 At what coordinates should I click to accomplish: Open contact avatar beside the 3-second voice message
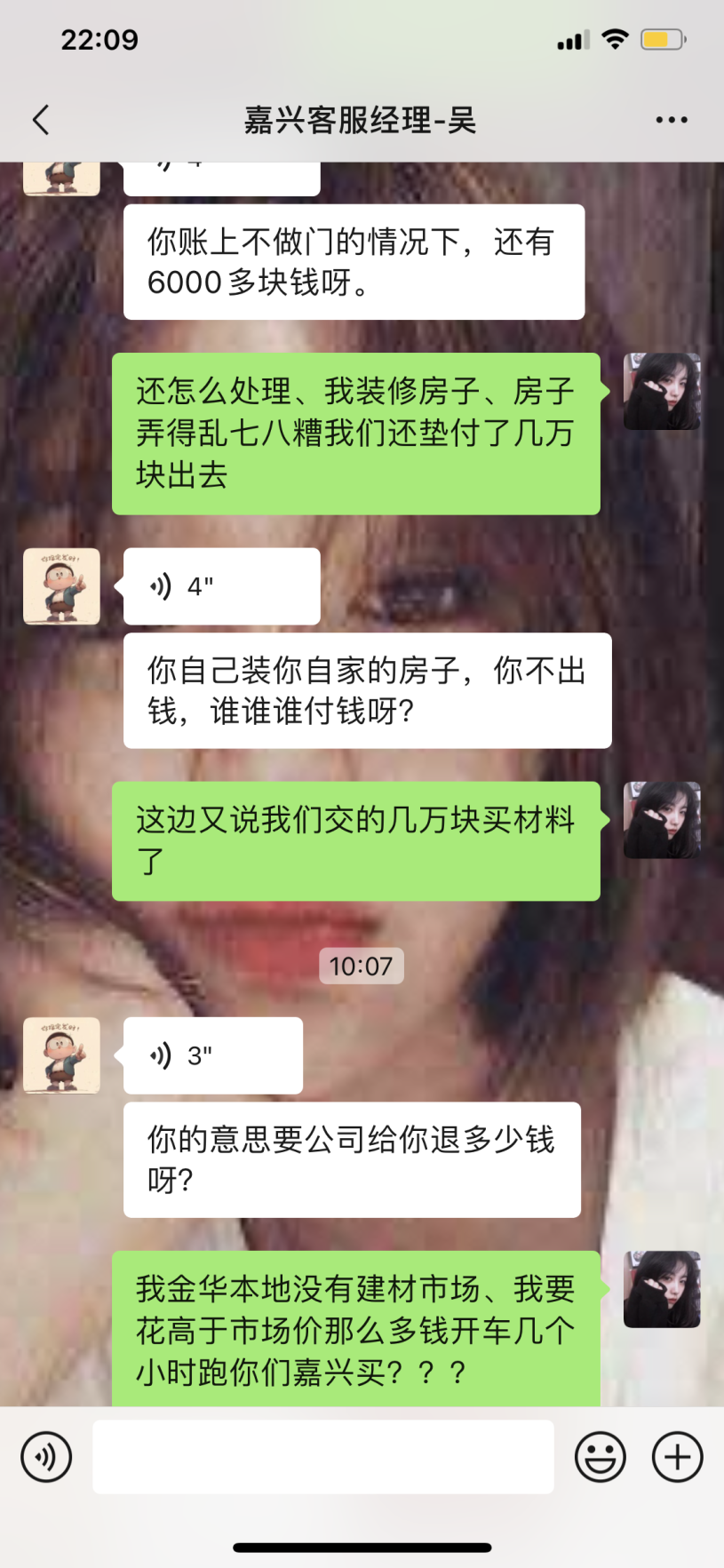61,1055
